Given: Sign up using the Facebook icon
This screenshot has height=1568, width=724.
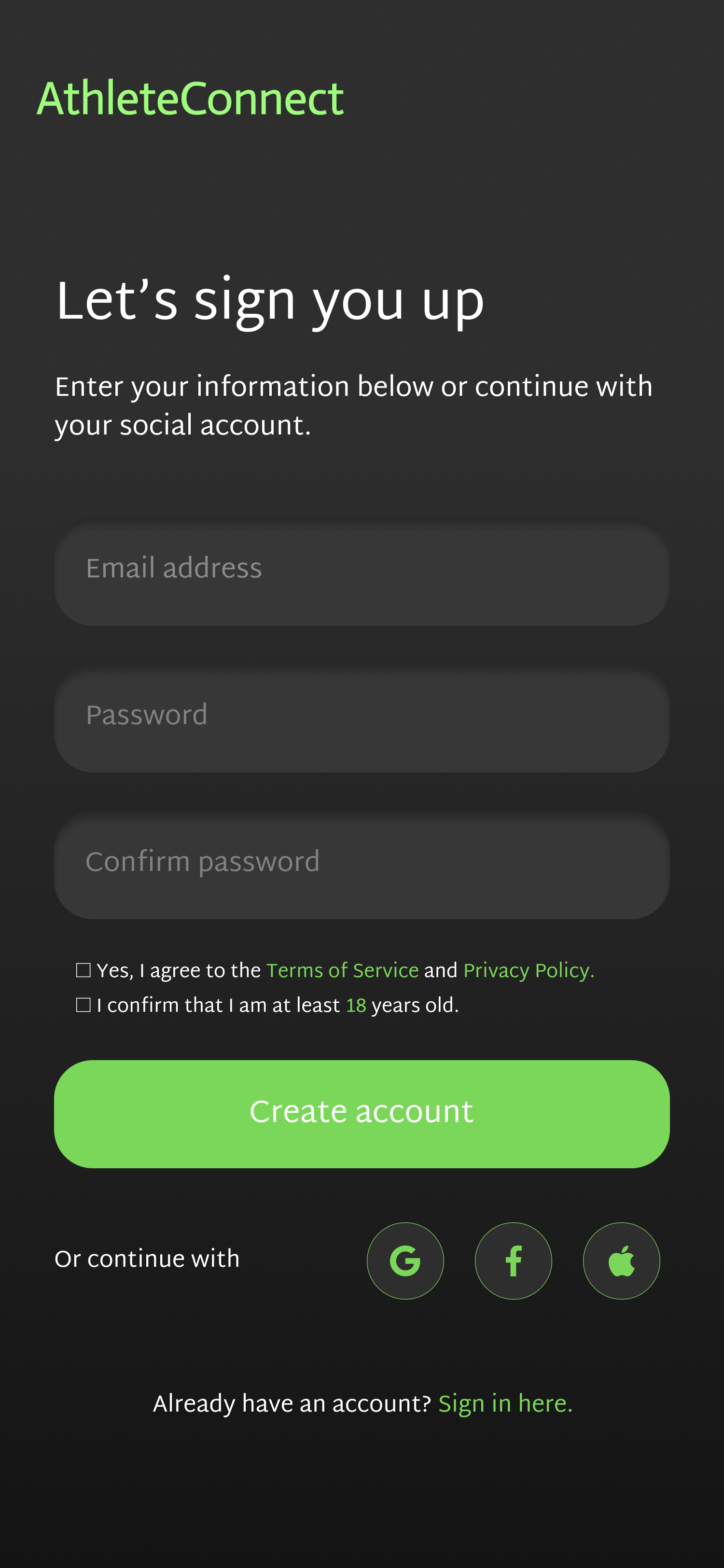Looking at the screenshot, I should pos(514,1260).
